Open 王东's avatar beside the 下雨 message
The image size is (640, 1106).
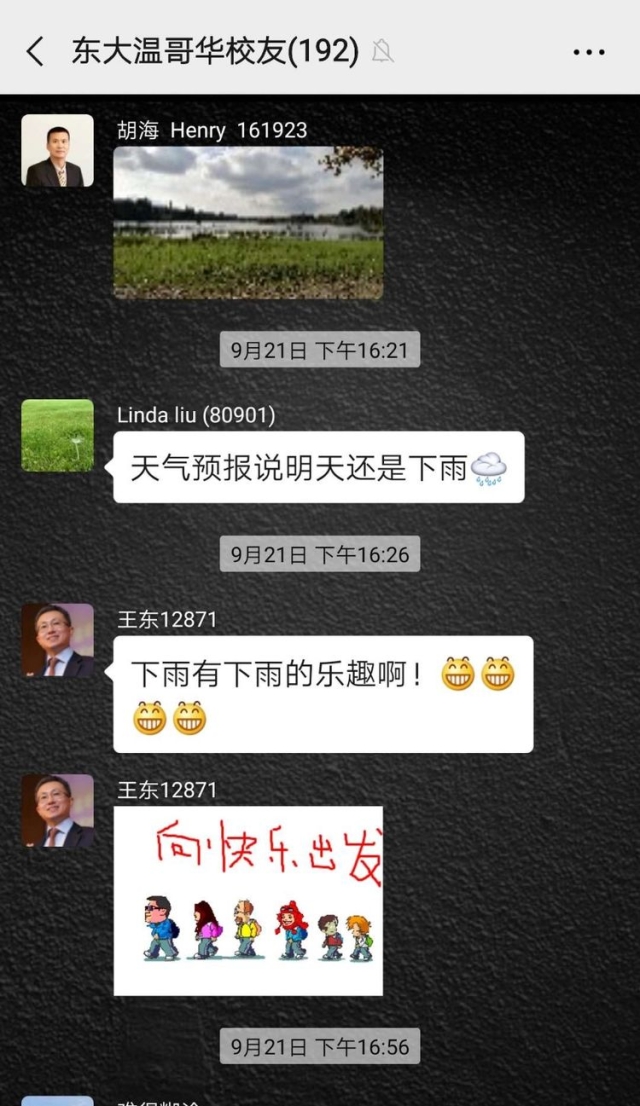pos(57,640)
